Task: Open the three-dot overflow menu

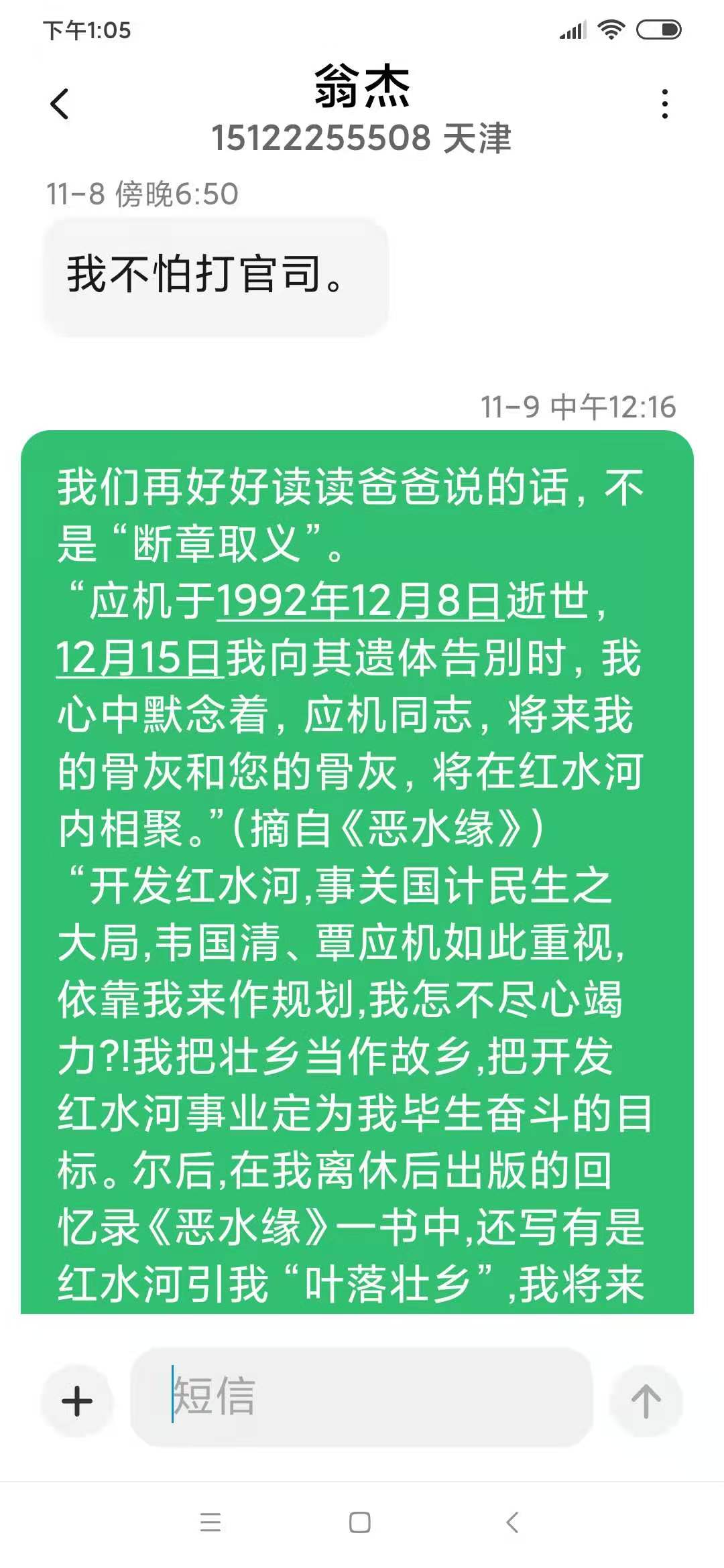Action: click(x=664, y=104)
